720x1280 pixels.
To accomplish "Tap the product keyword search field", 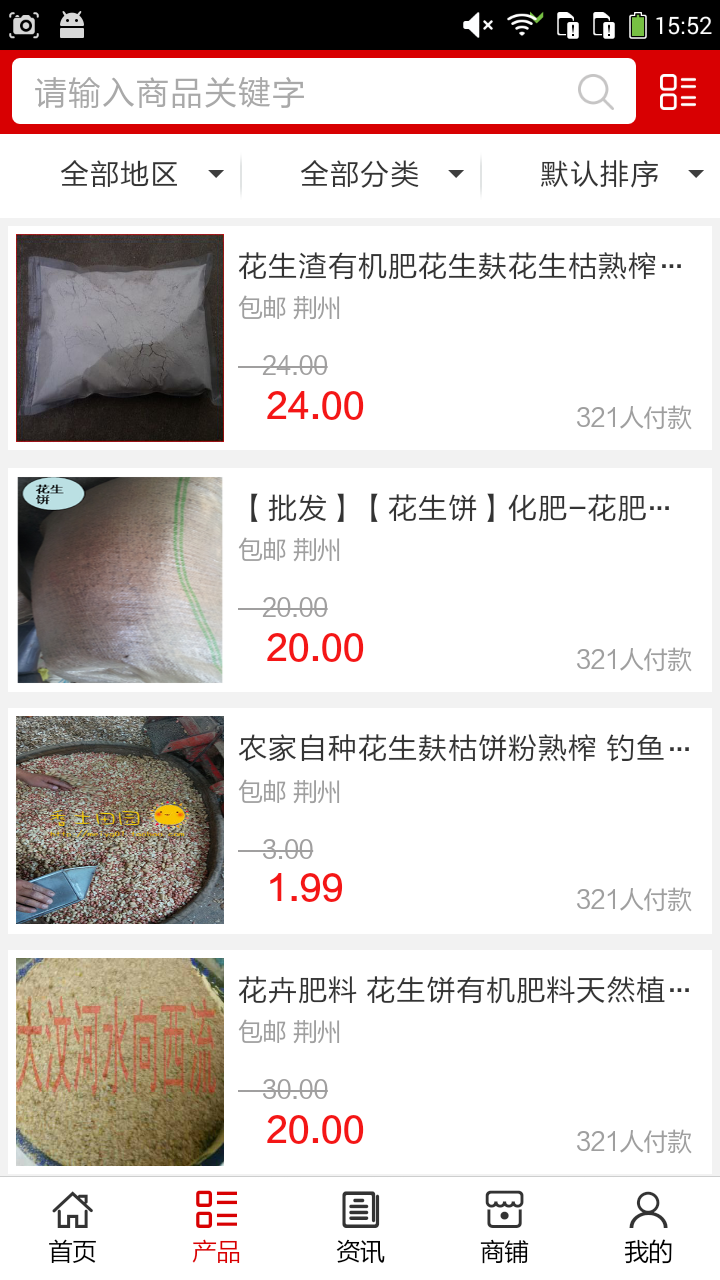I will coord(300,92).
